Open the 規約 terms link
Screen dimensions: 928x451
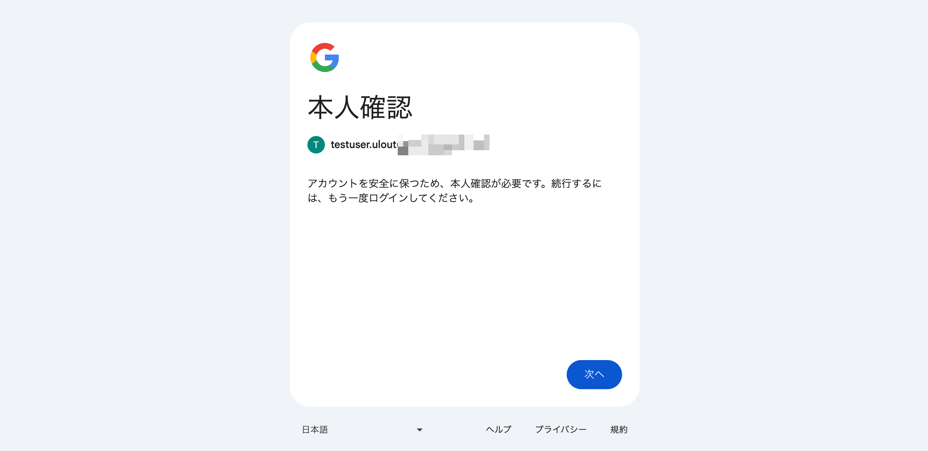[x=619, y=430]
